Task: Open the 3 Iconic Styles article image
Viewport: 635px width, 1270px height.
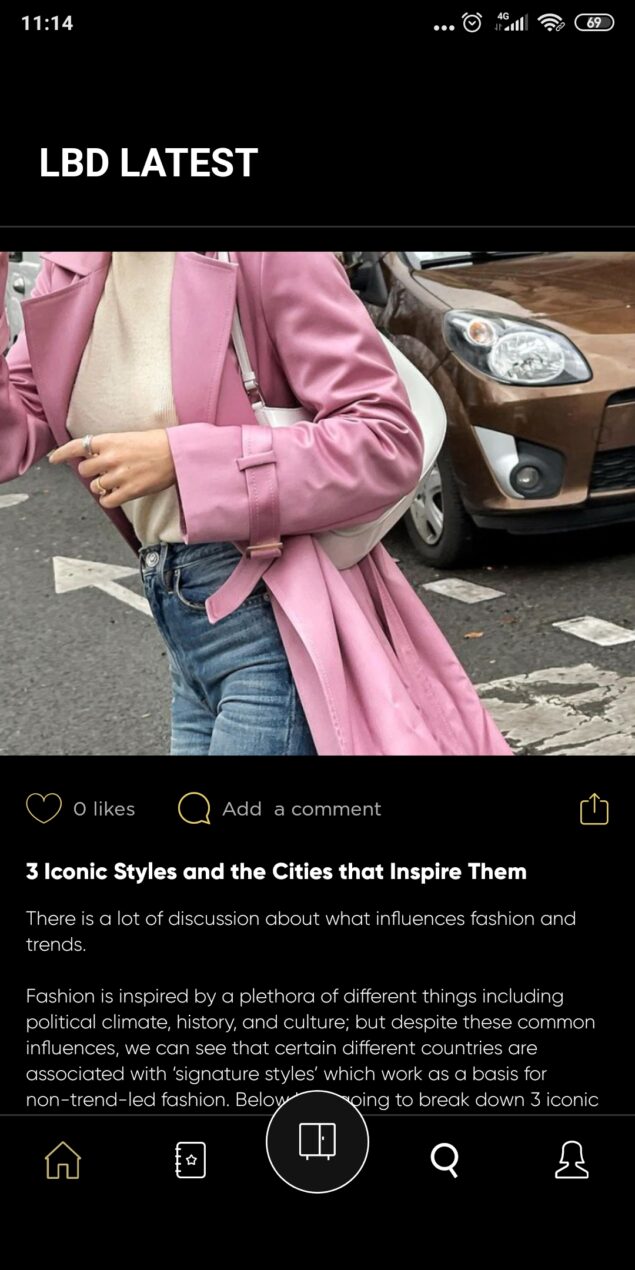Action: [317, 503]
